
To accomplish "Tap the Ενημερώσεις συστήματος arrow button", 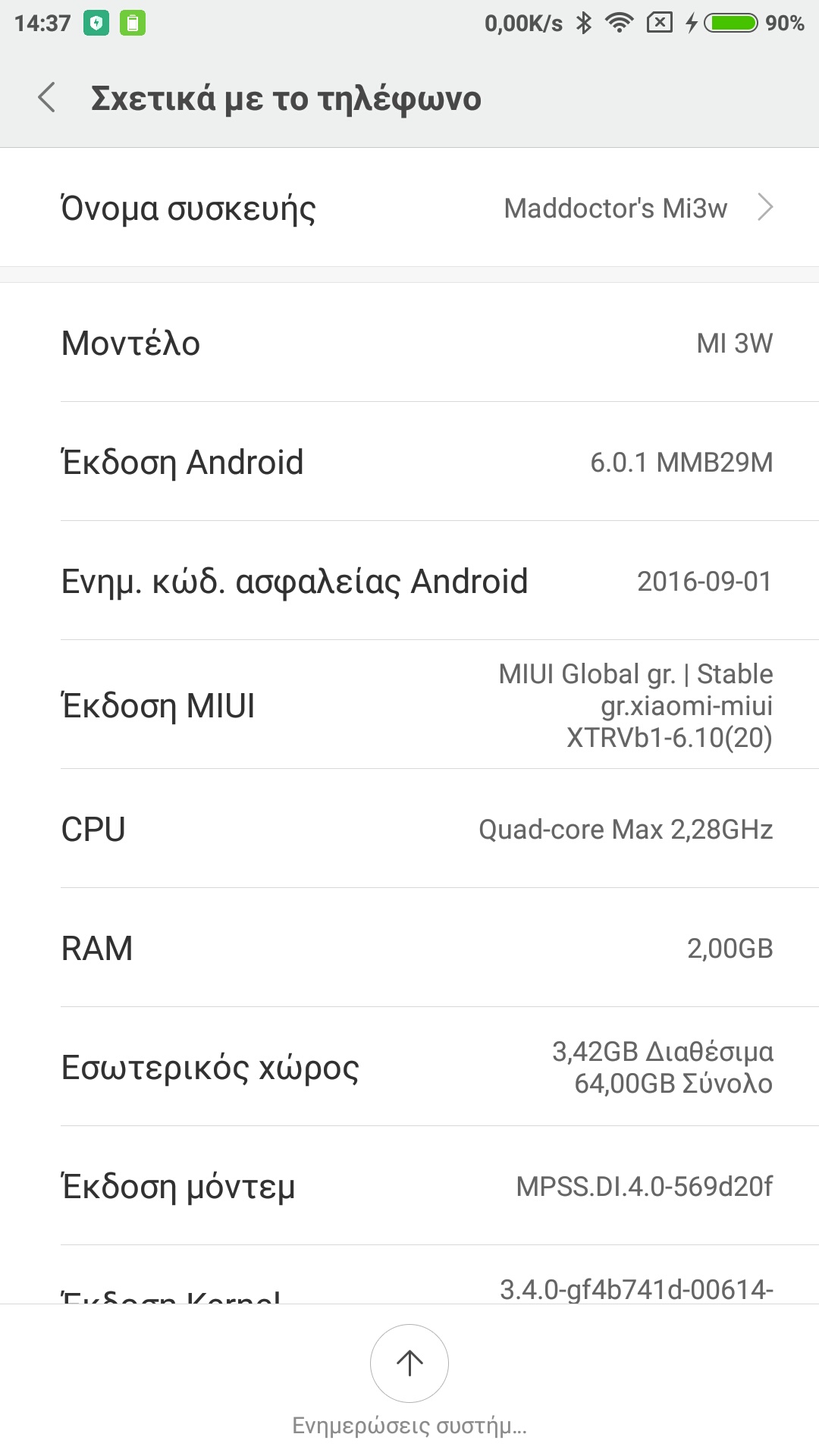I will [x=409, y=1363].
